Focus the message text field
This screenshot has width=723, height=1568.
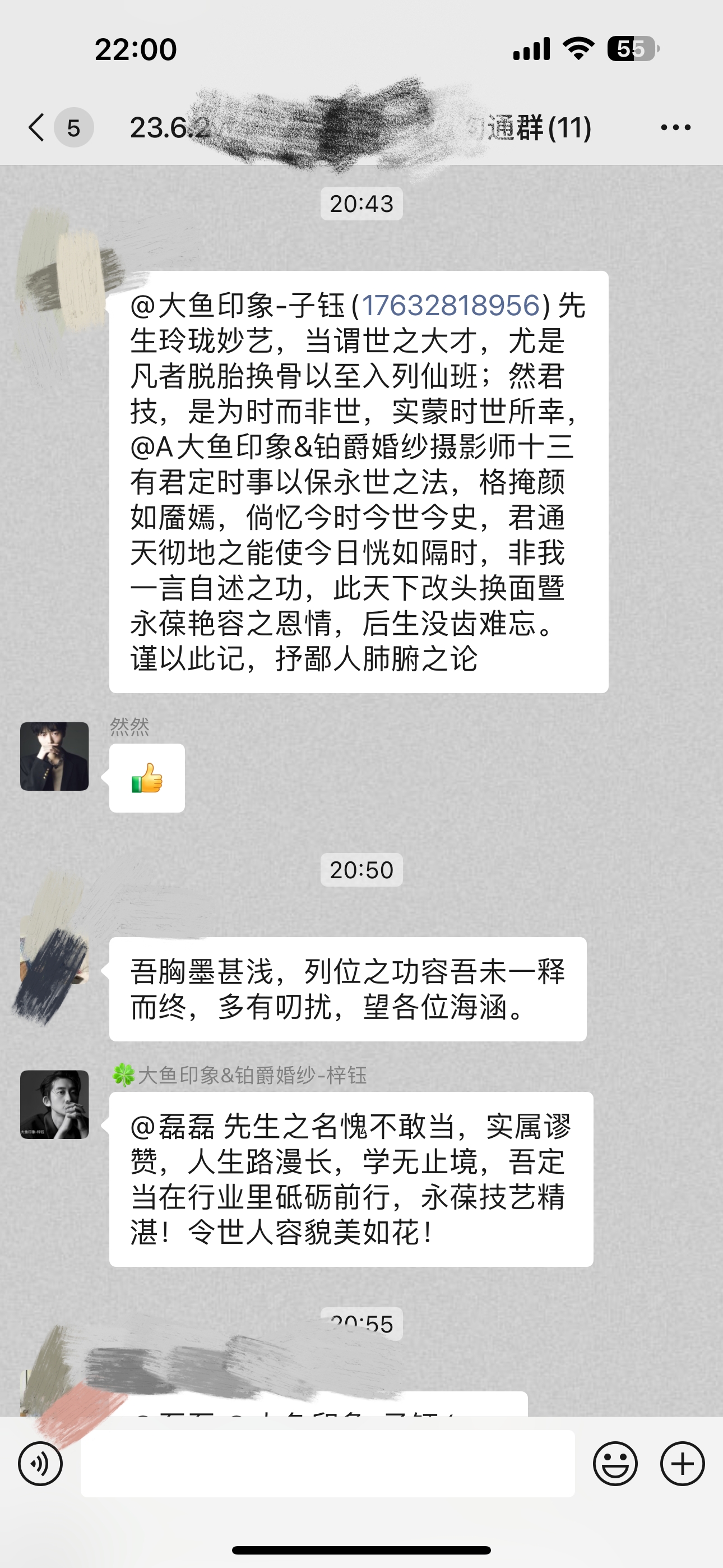pos(328,1464)
